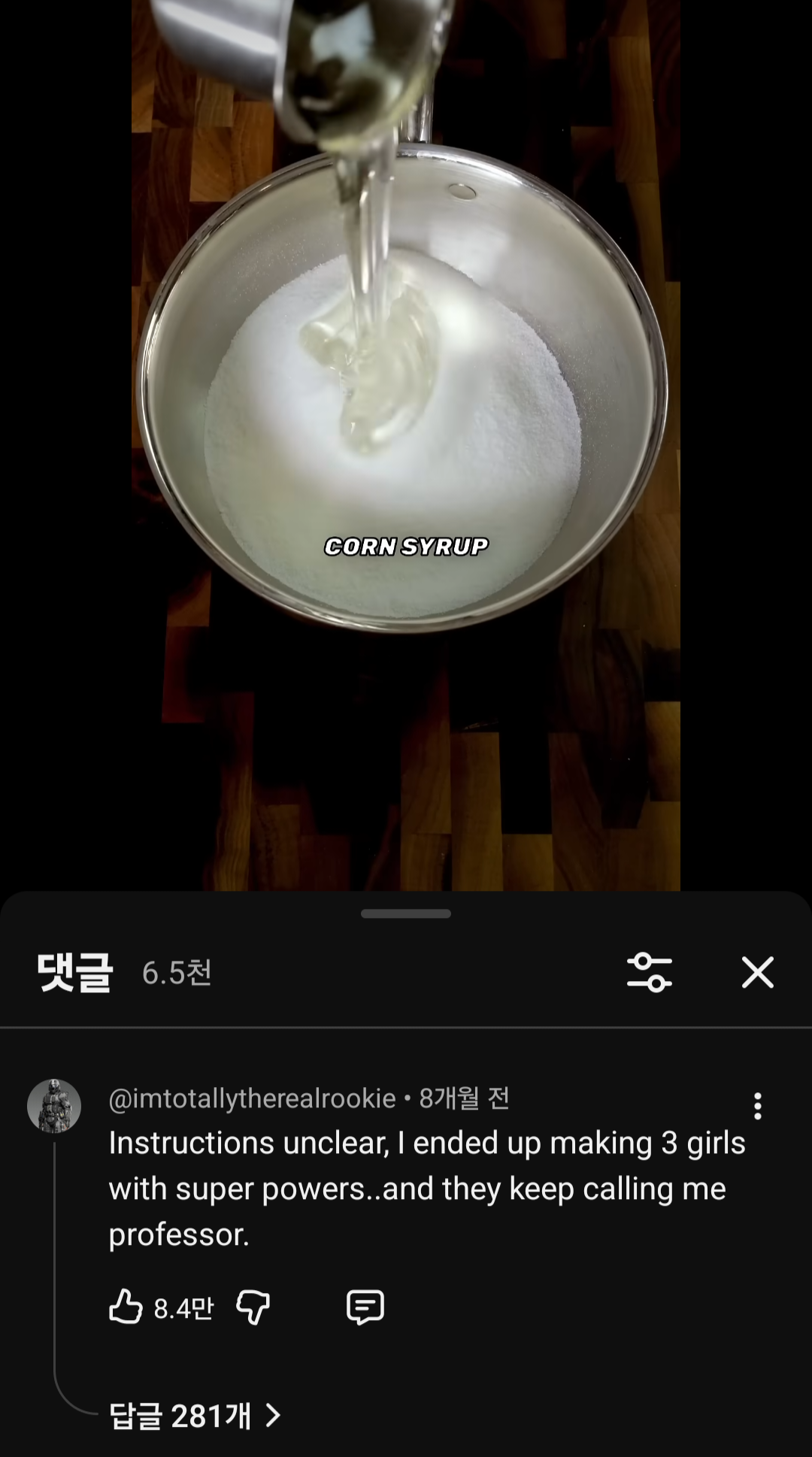The height and width of the screenshot is (1457, 812).
Task: Close the comments panel
Action: (757, 972)
